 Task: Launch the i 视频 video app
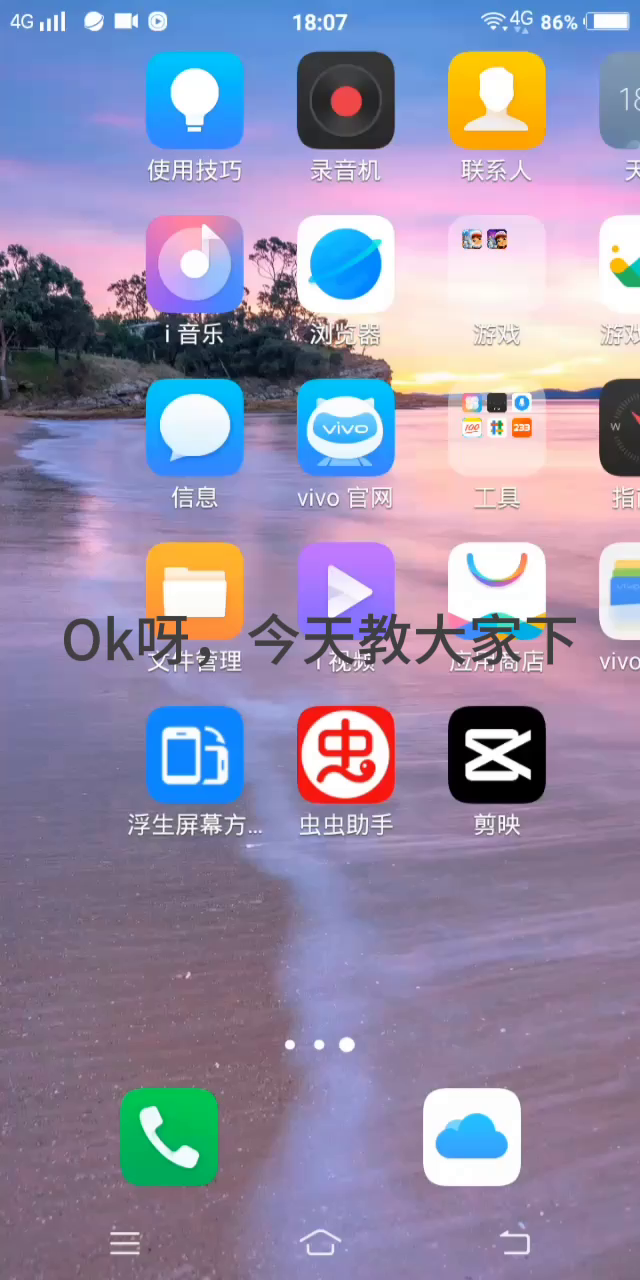coord(346,591)
